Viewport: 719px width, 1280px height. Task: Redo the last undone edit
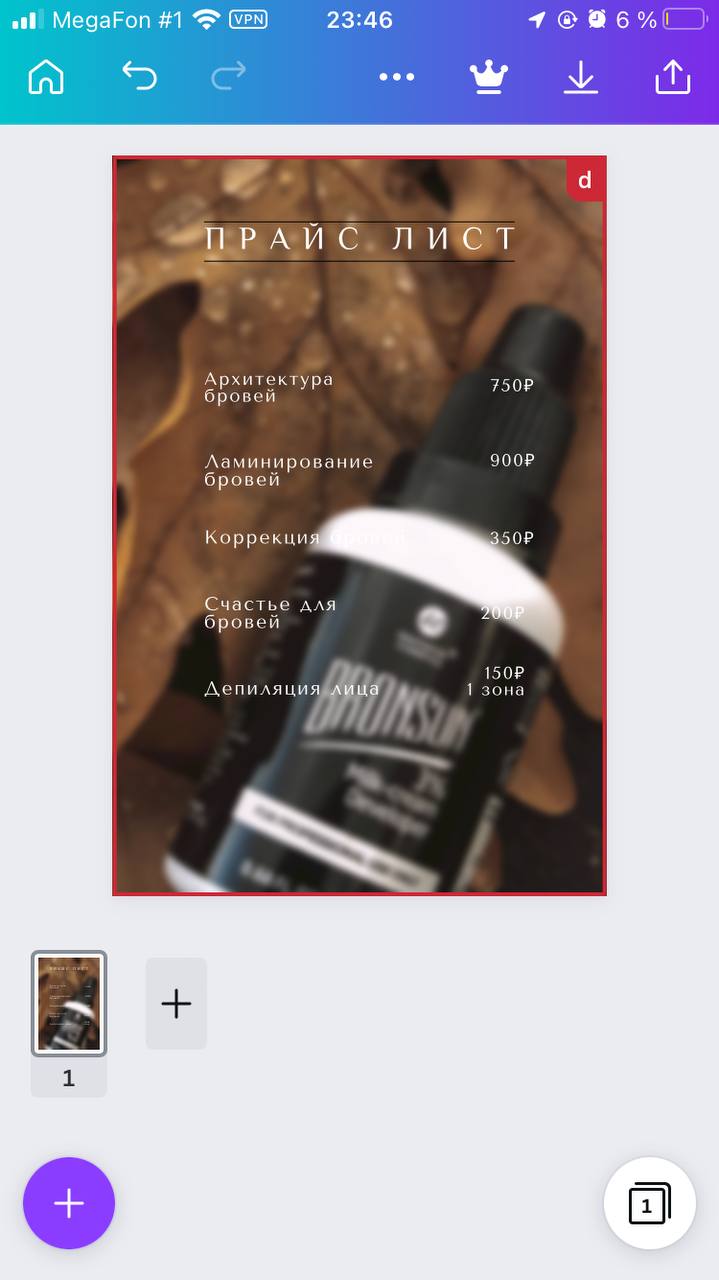[228, 76]
